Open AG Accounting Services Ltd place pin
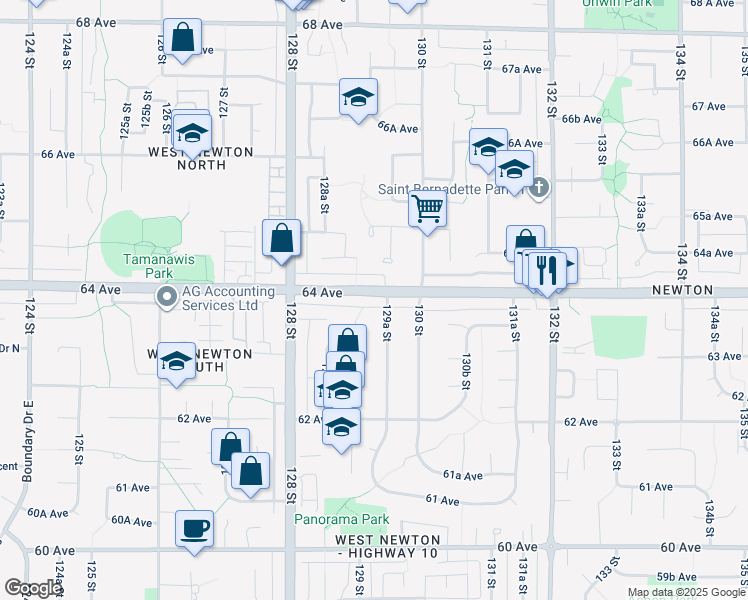The height and width of the screenshot is (600, 748). 166,297
